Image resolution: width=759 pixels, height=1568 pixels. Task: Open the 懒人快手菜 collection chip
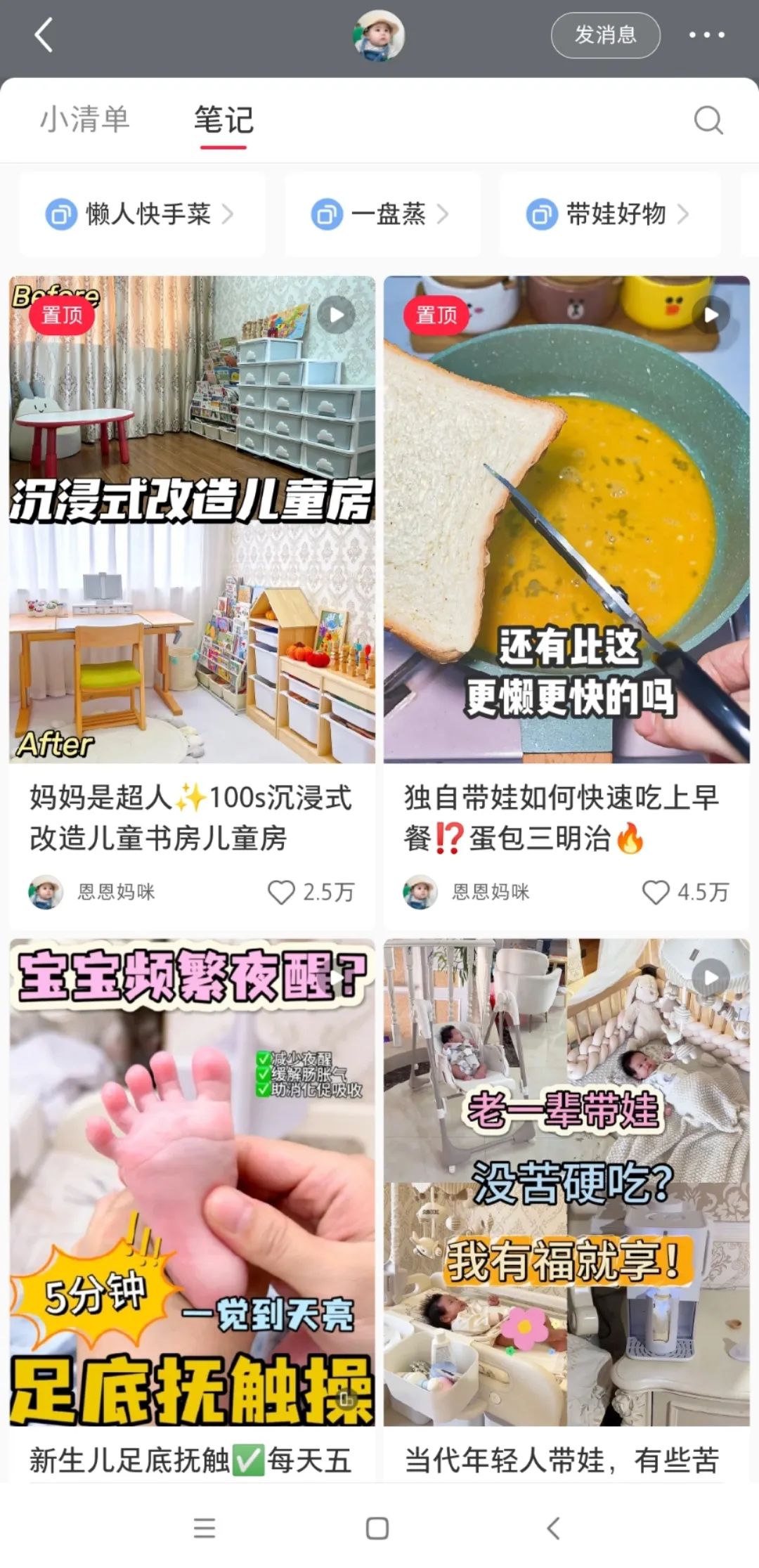click(x=141, y=214)
